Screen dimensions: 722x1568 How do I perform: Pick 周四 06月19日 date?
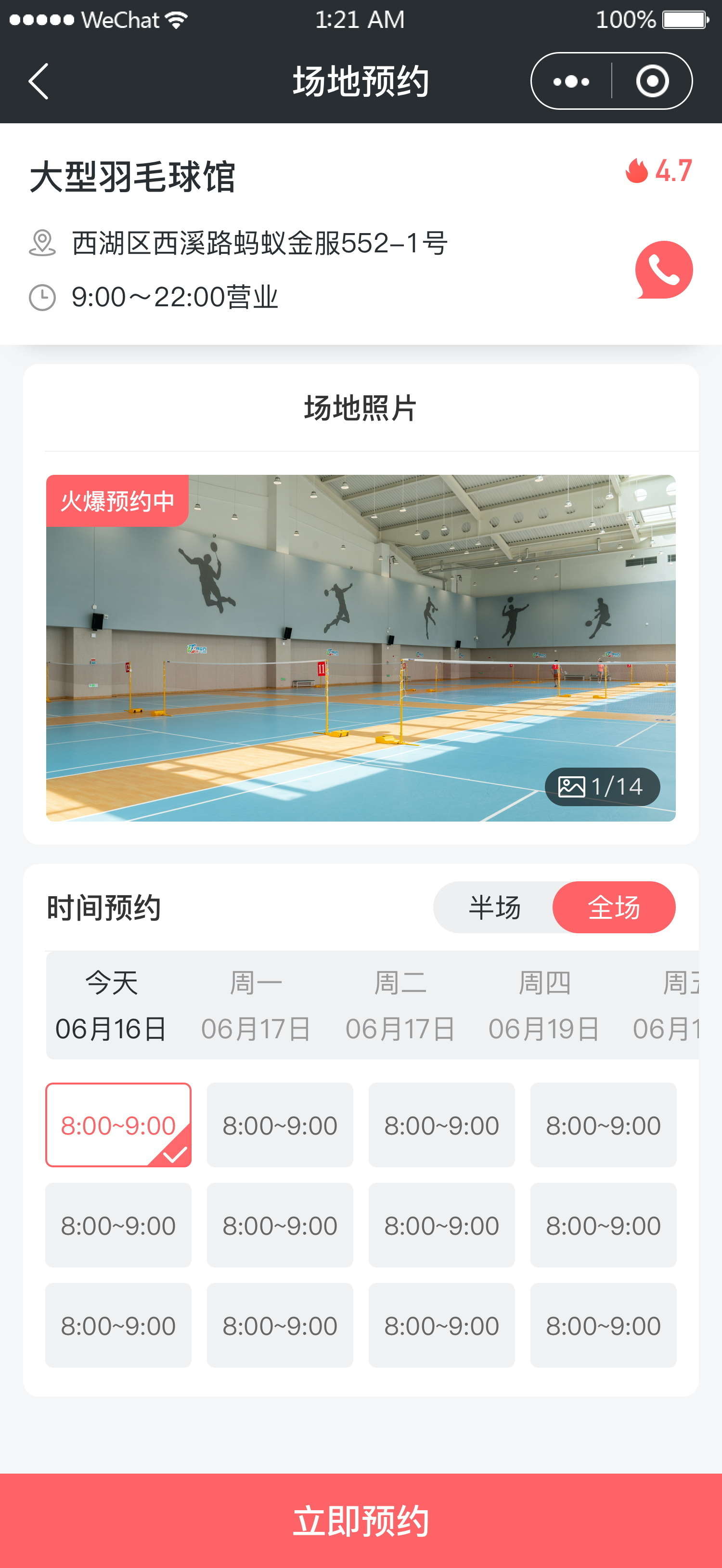(544, 1005)
